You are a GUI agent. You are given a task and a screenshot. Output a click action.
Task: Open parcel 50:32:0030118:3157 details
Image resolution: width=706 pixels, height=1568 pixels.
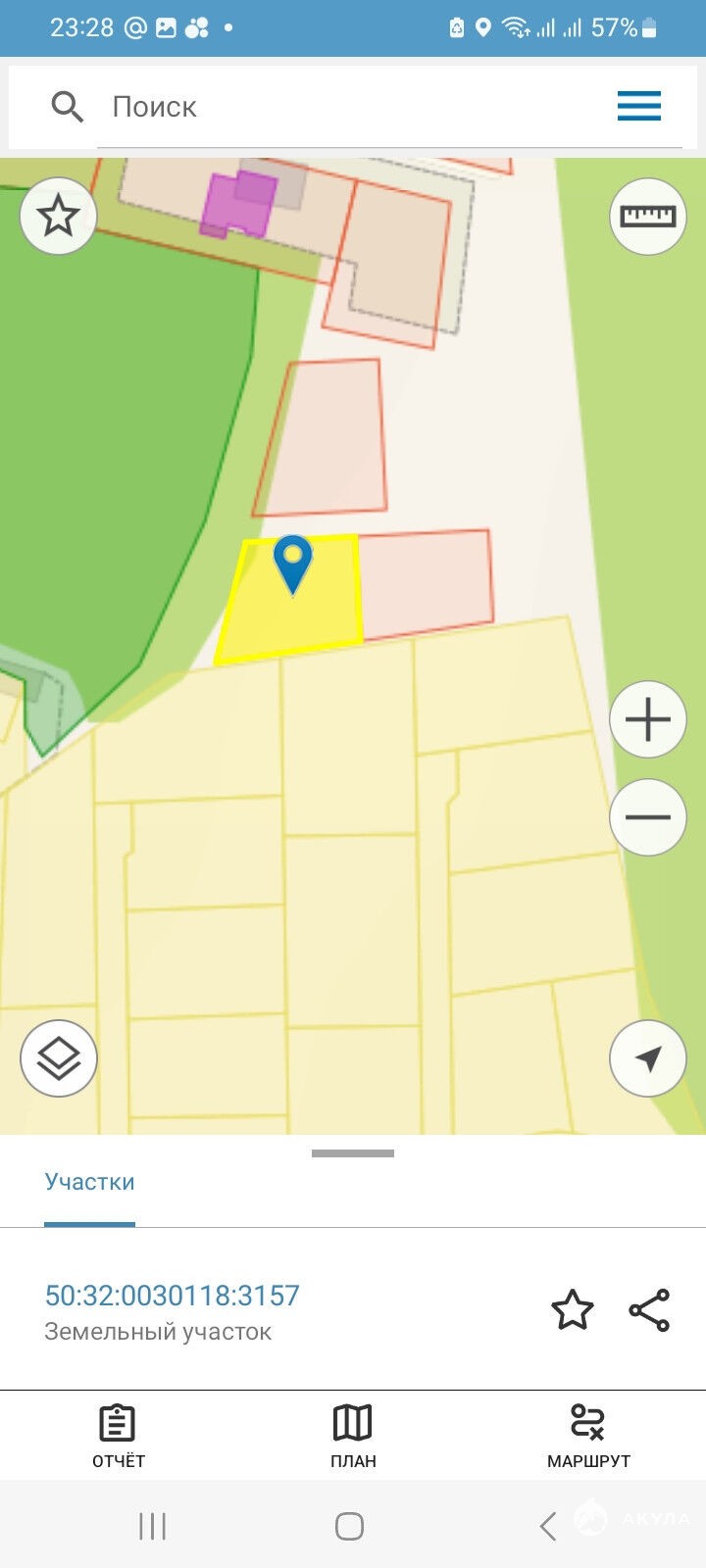[173, 1296]
